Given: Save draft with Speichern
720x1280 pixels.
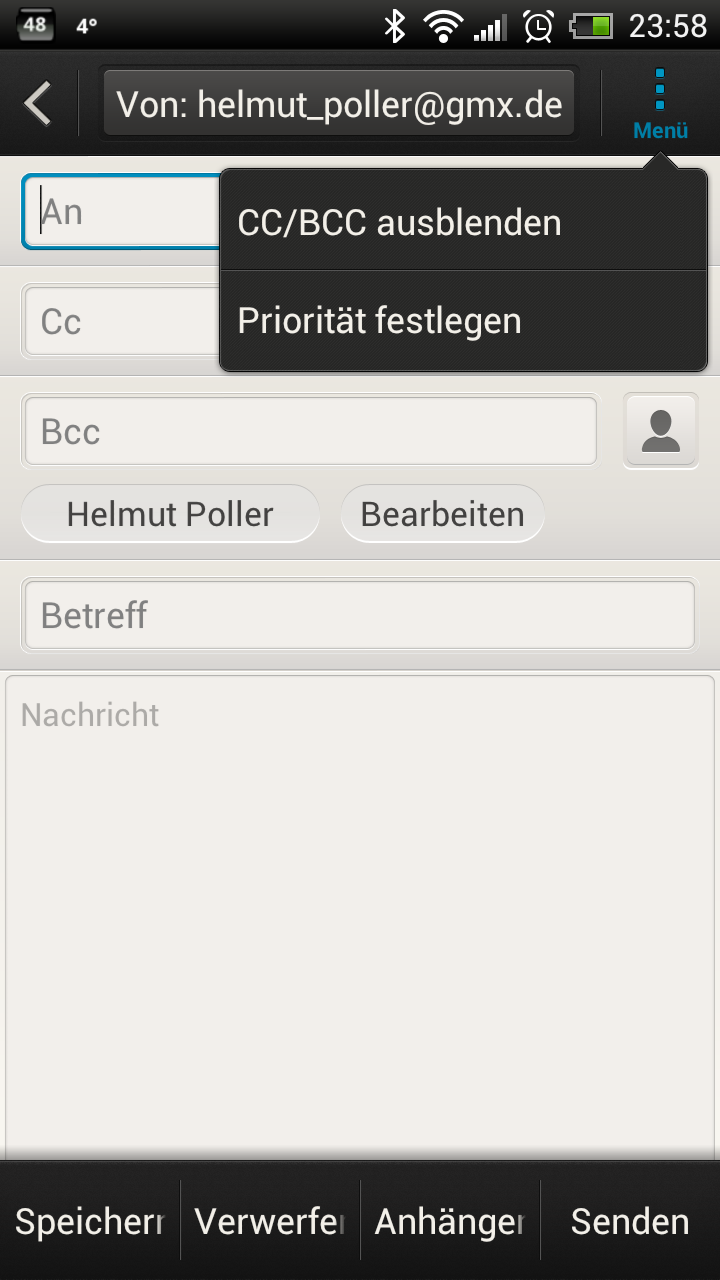Looking at the screenshot, I should pos(90,1221).
